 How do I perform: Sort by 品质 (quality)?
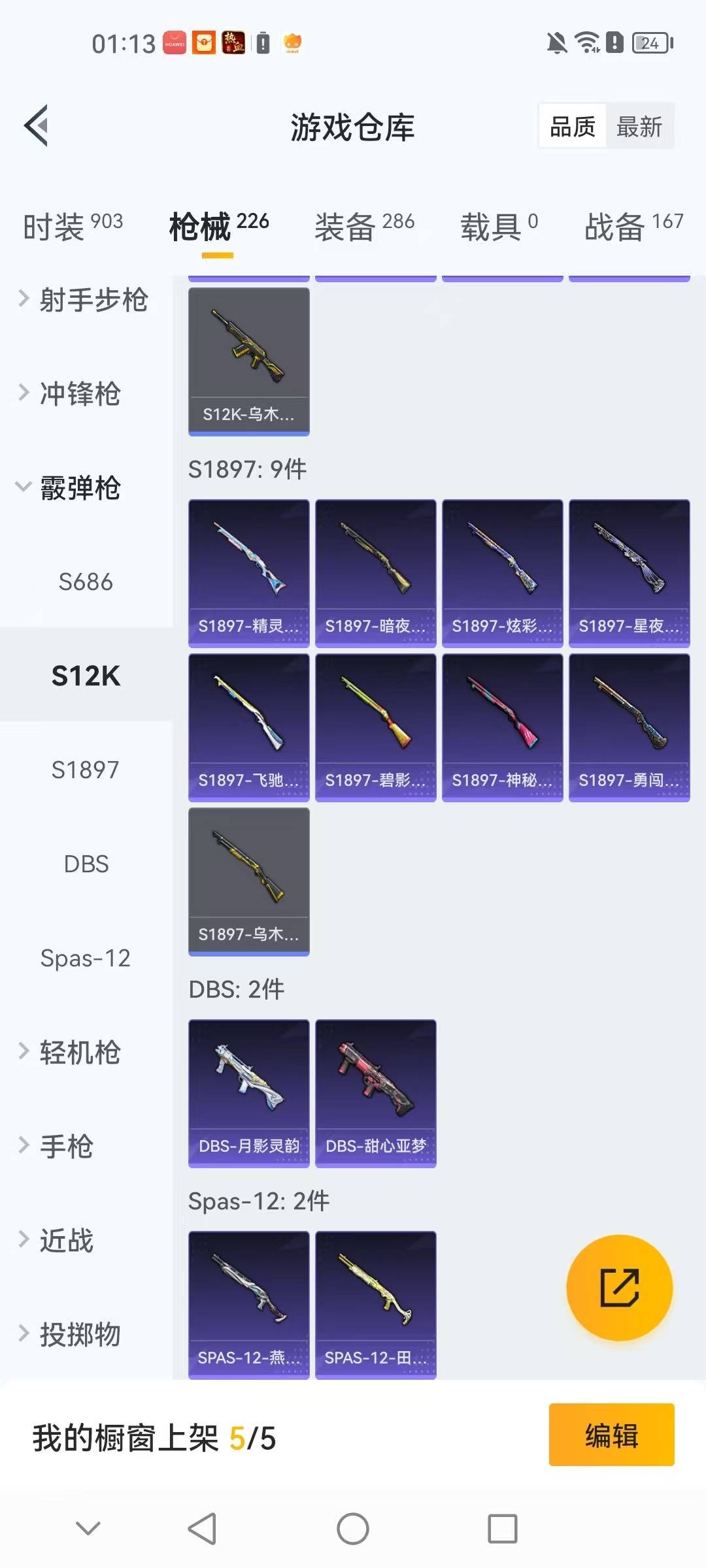point(573,127)
